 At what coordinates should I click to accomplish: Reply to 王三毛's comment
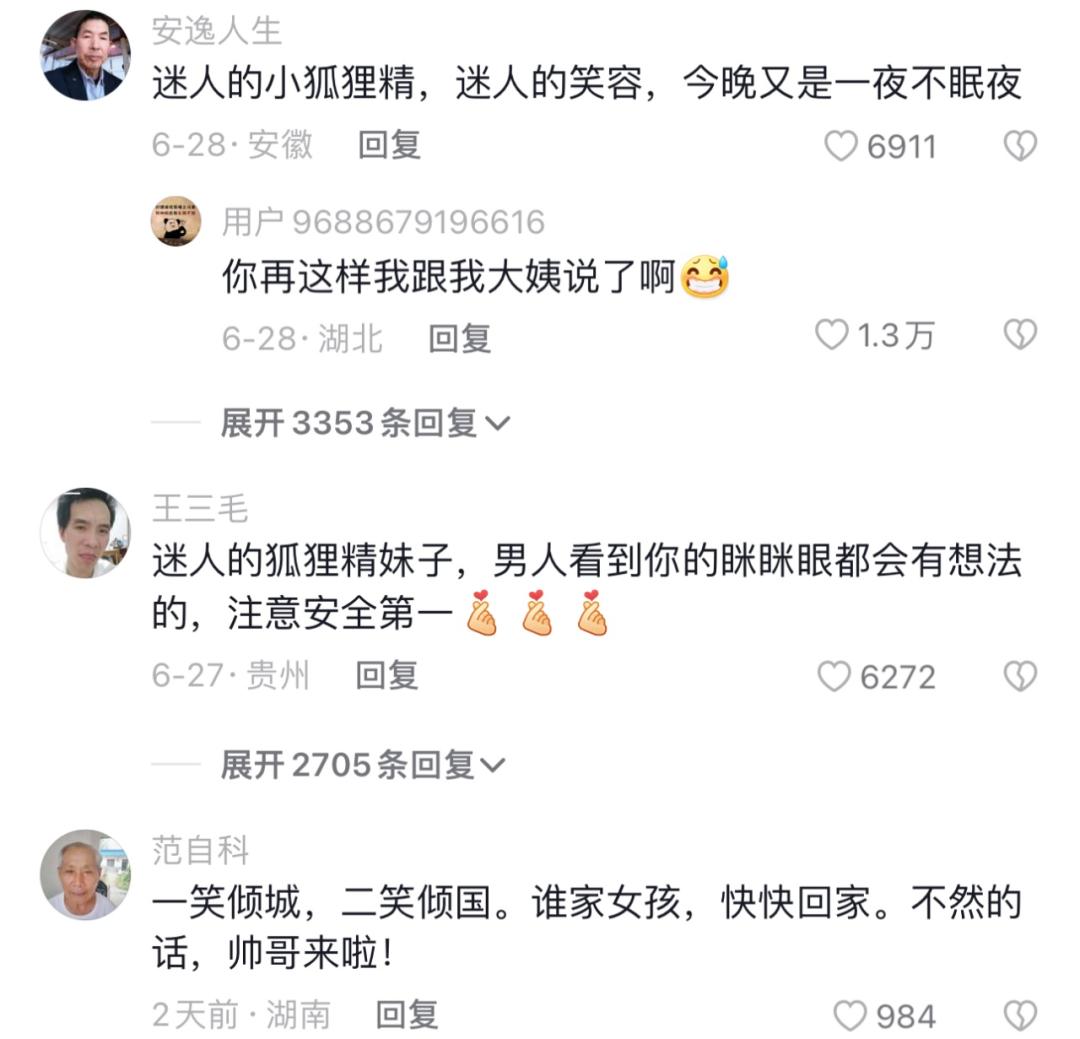pos(386,675)
